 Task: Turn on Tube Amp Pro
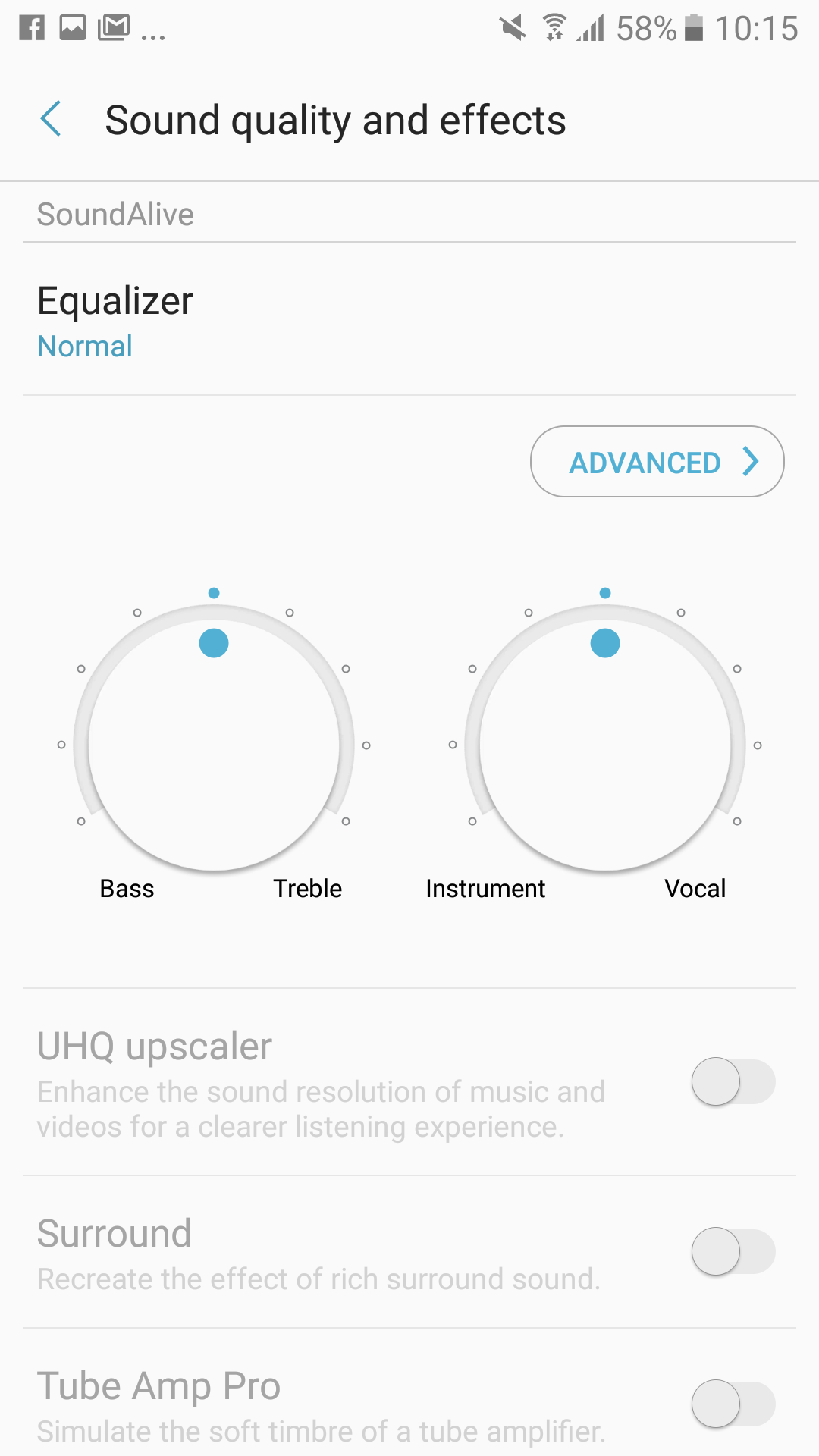[732, 1404]
